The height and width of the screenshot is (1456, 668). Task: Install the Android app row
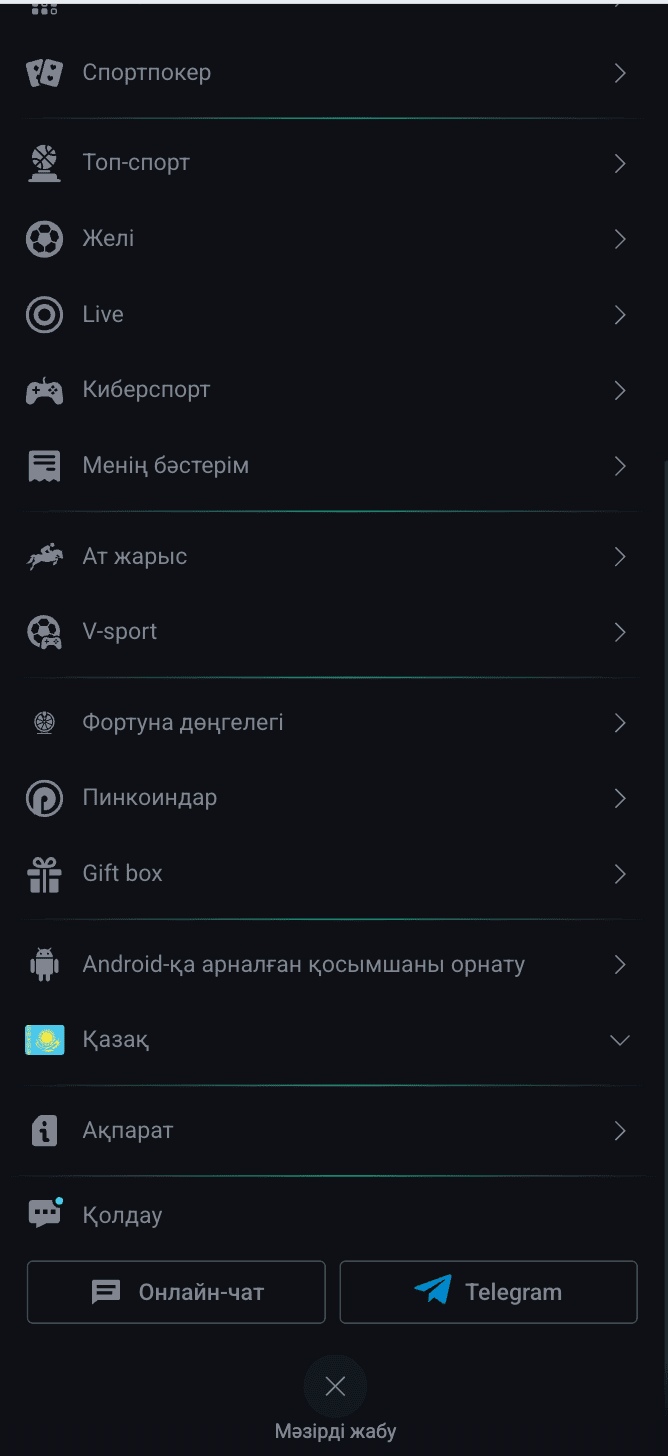click(x=303, y=965)
